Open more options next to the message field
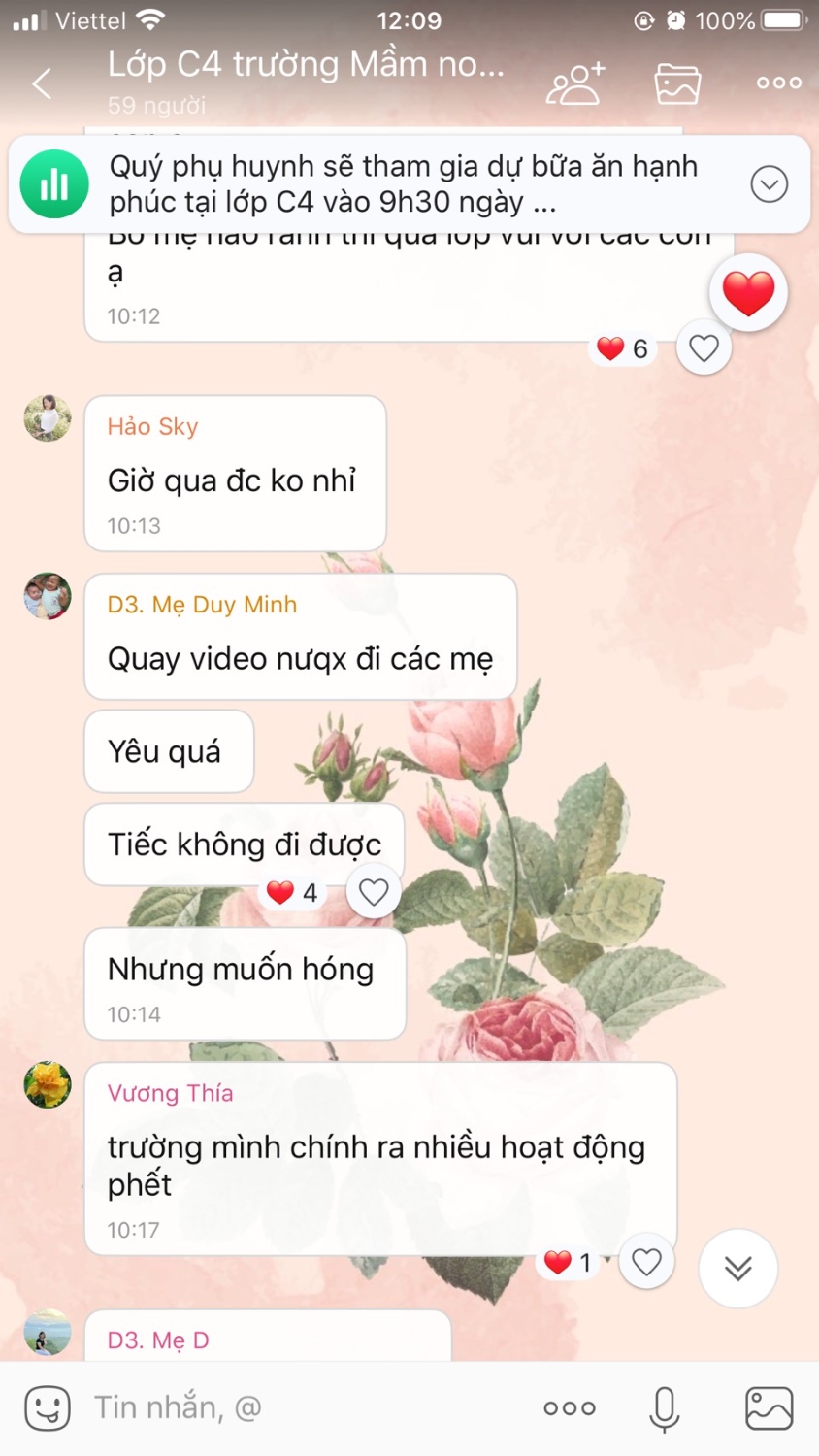819x1456 pixels. 570,1407
